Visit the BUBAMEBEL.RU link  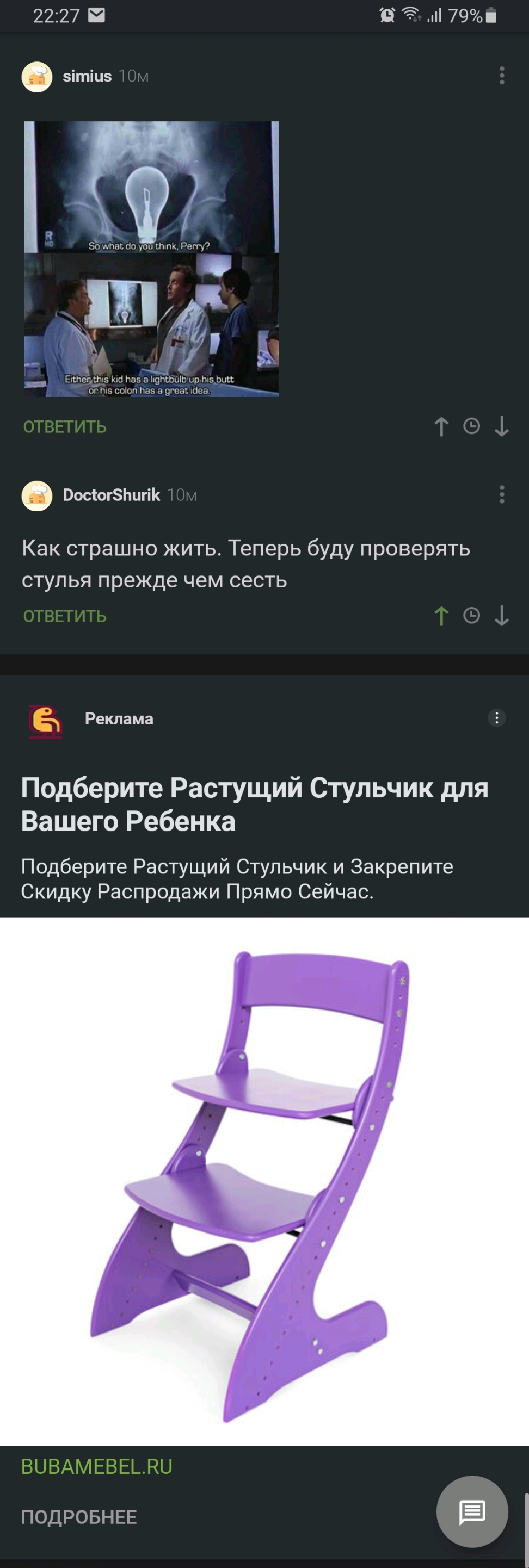pos(96,1467)
